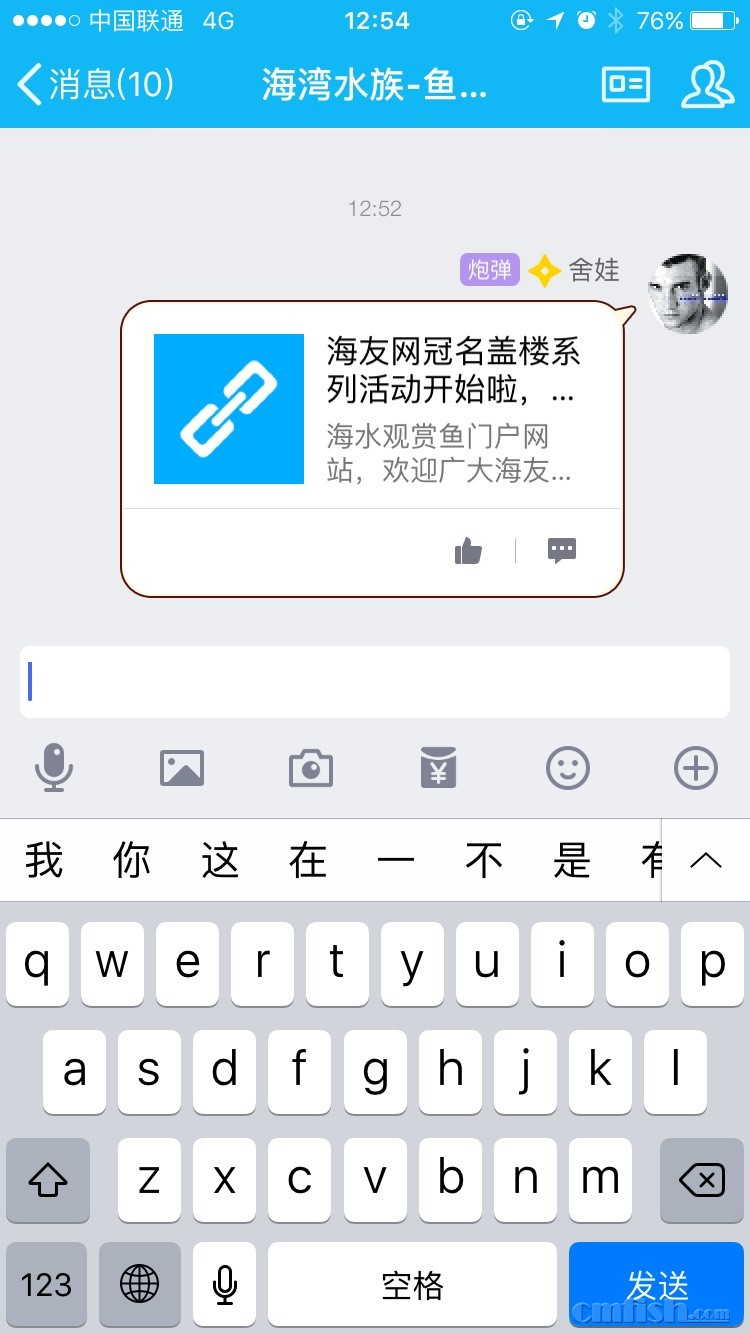
Task: Like the shared link message
Action: [468, 551]
